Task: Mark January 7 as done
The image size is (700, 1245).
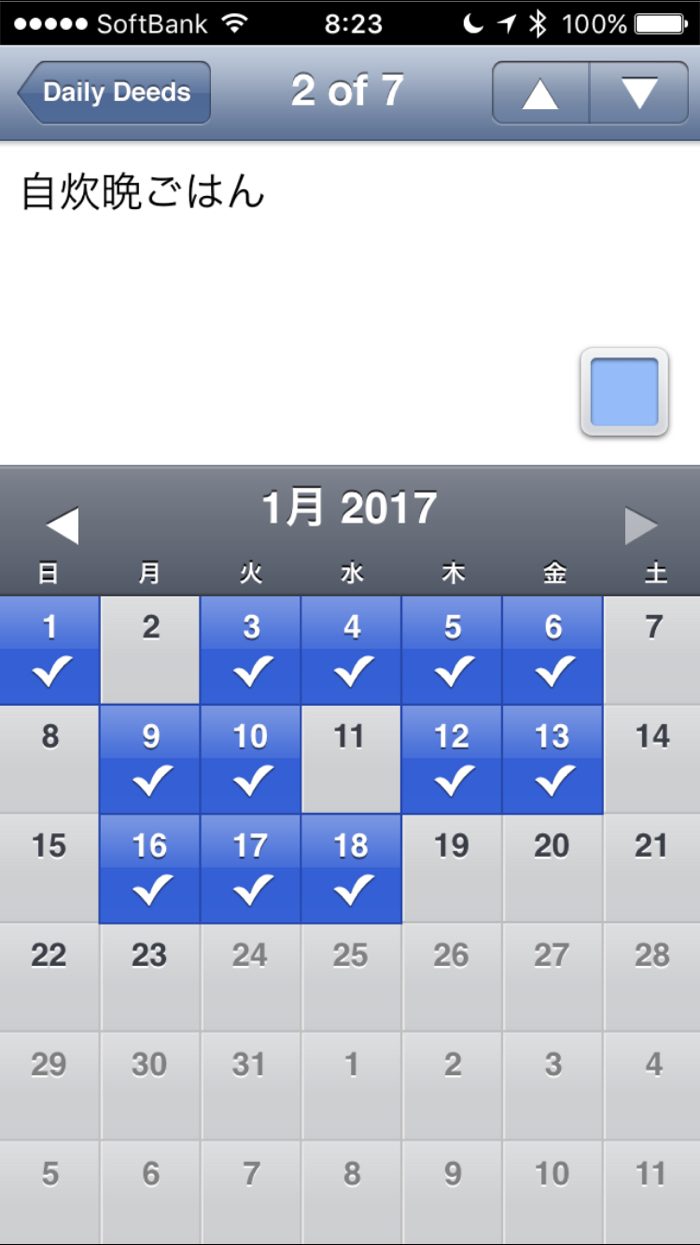Action: pyautogui.click(x=653, y=650)
